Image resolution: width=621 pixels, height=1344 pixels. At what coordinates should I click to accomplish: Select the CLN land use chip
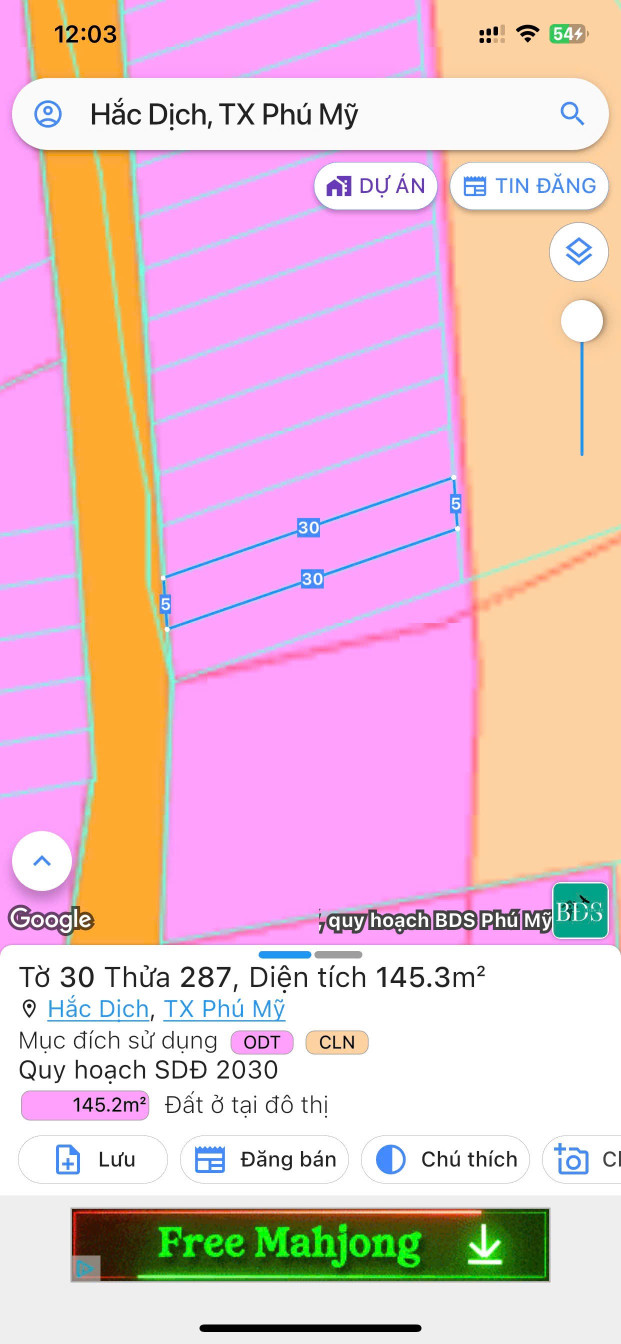[337, 1042]
